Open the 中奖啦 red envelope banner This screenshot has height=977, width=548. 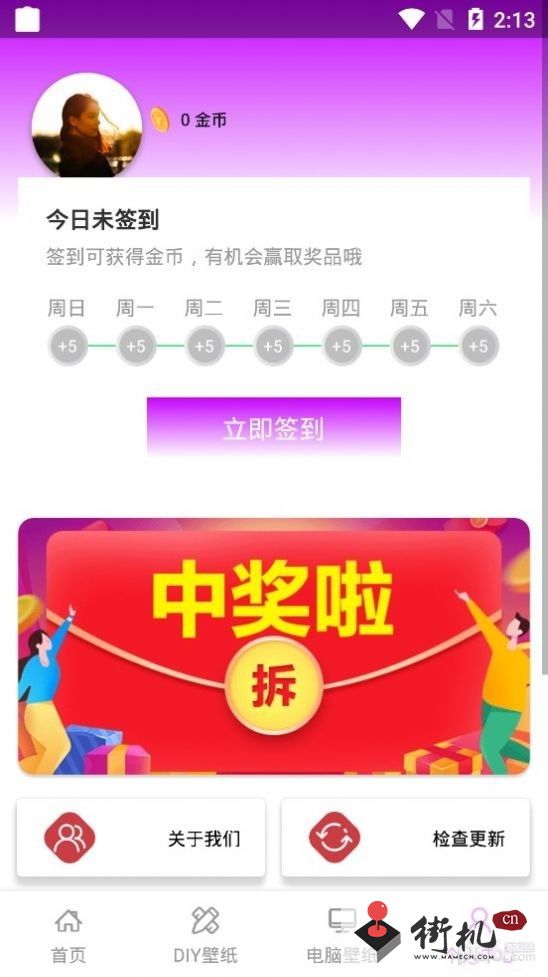(x=274, y=646)
